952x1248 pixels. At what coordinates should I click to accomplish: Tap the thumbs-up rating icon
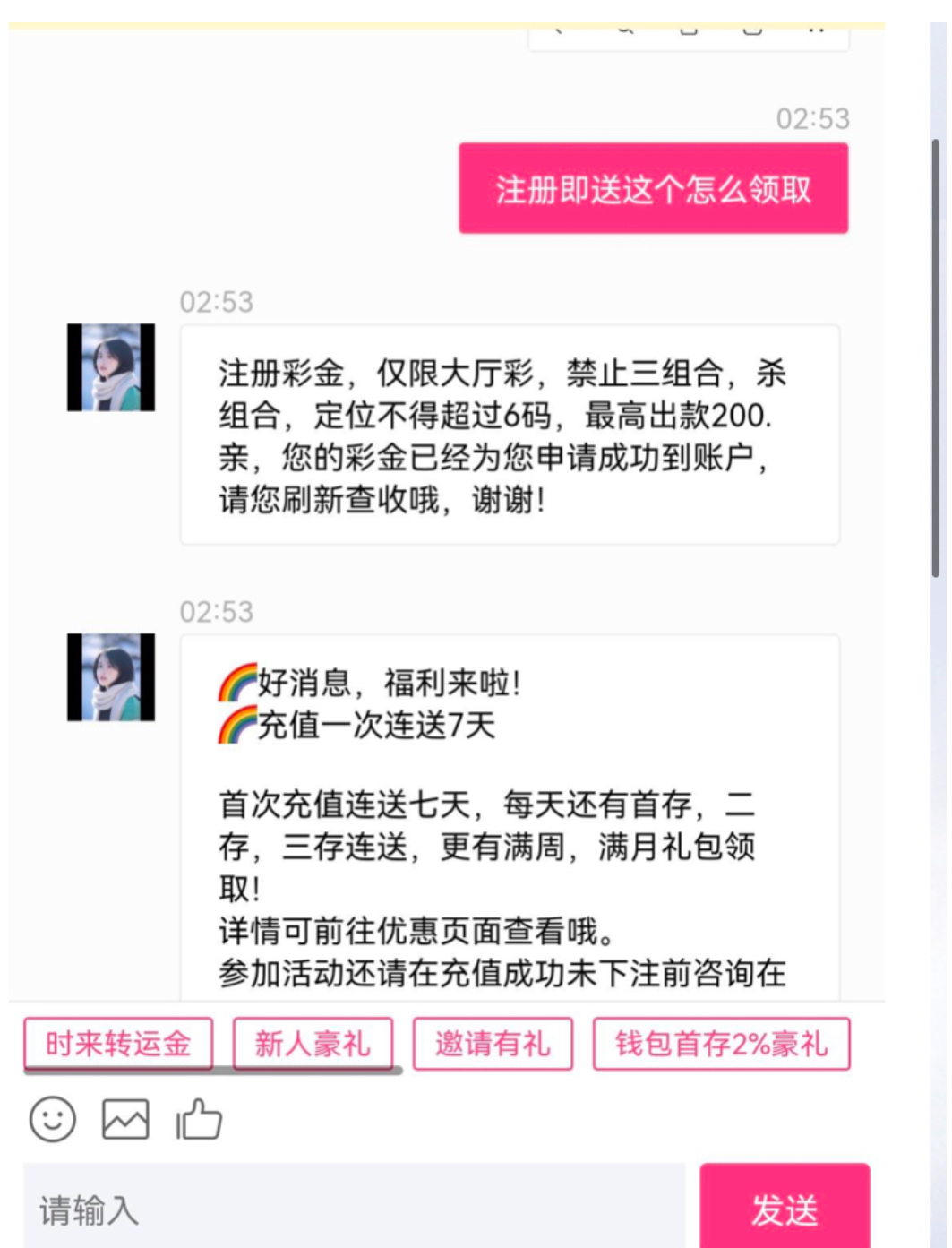[x=199, y=1119]
